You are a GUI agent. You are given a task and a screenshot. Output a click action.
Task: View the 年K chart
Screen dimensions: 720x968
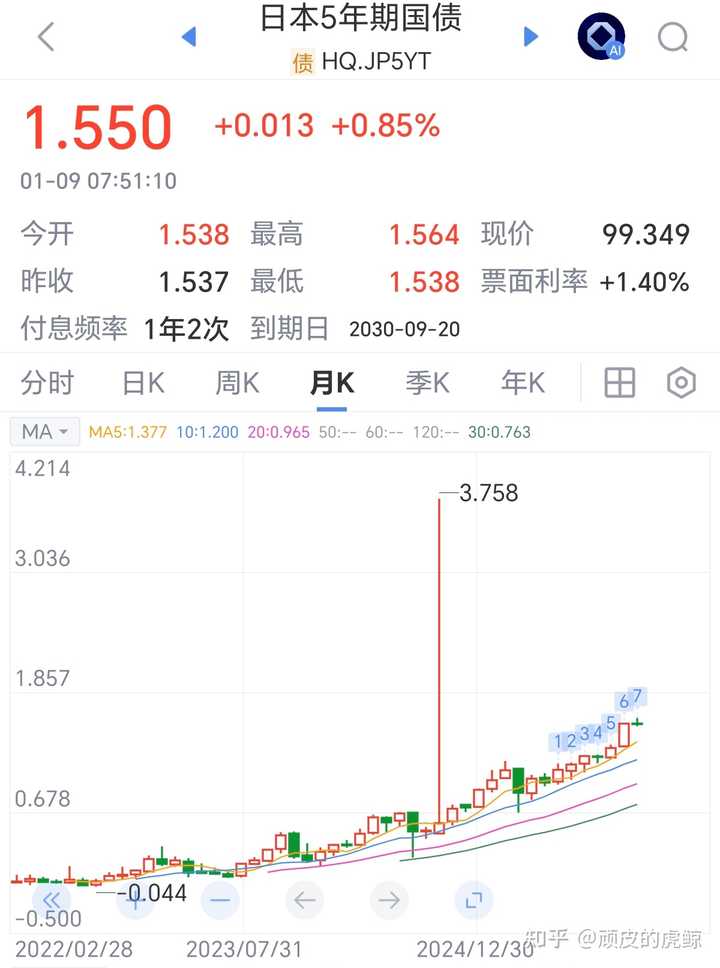523,382
